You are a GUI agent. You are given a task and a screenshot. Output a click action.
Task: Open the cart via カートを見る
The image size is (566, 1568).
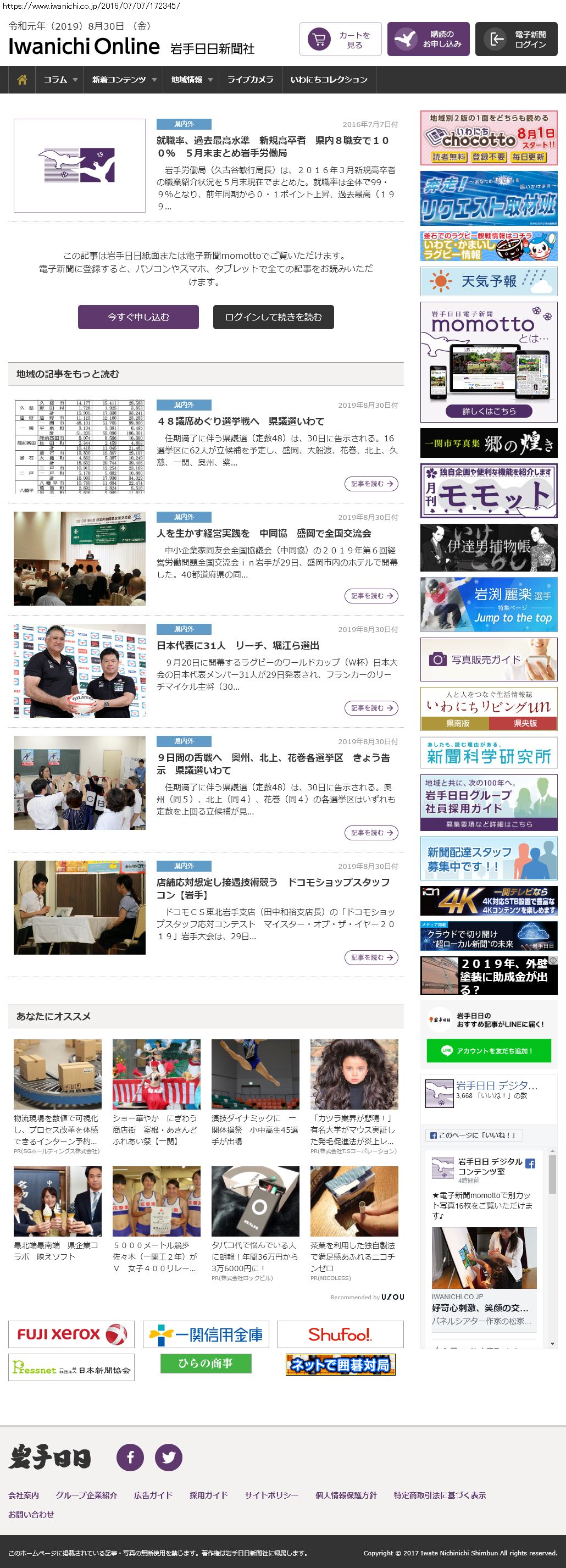[x=340, y=40]
